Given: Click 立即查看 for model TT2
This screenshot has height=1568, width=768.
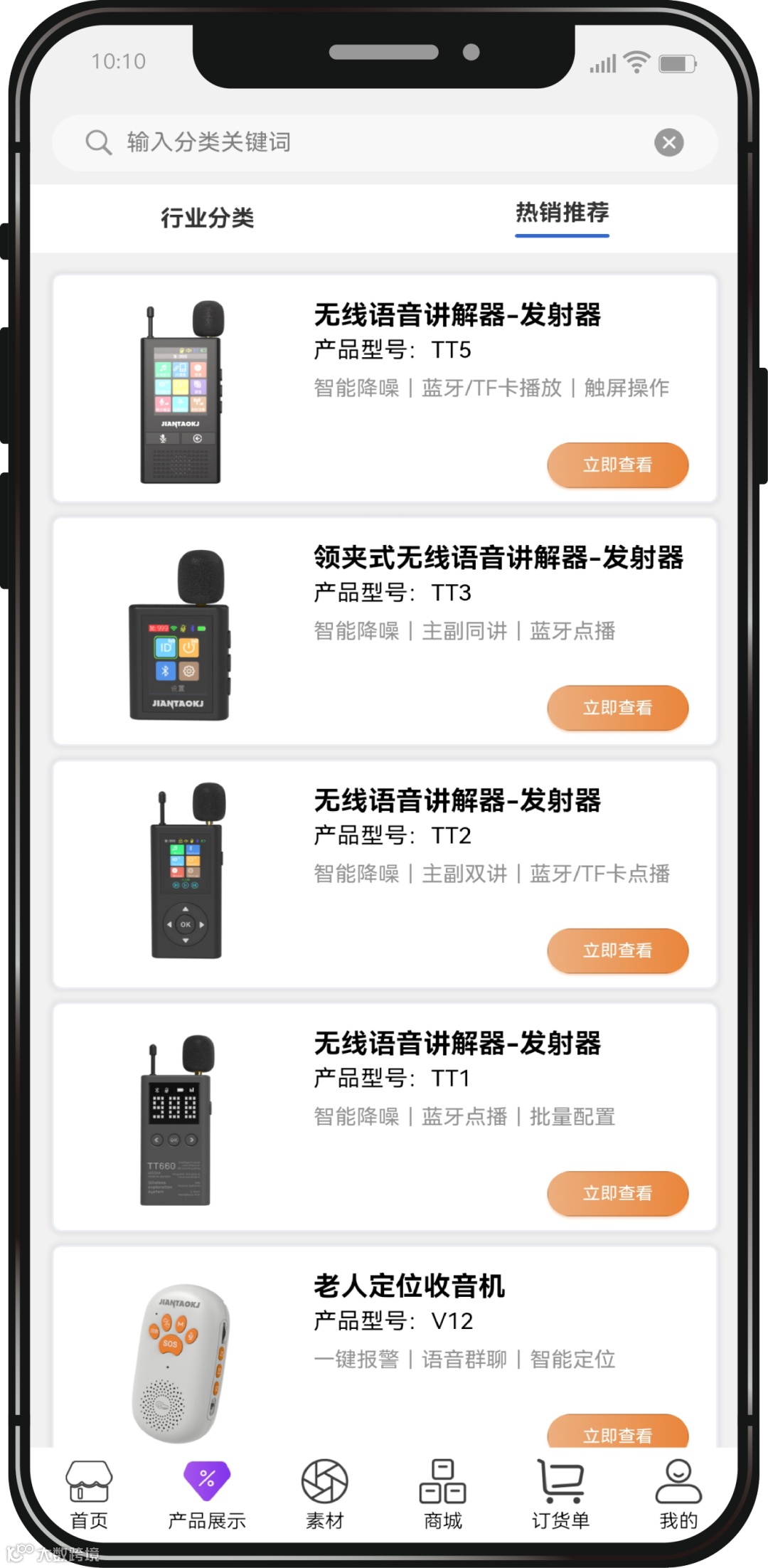Looking at the screenshot, I should tap(617, 951).
